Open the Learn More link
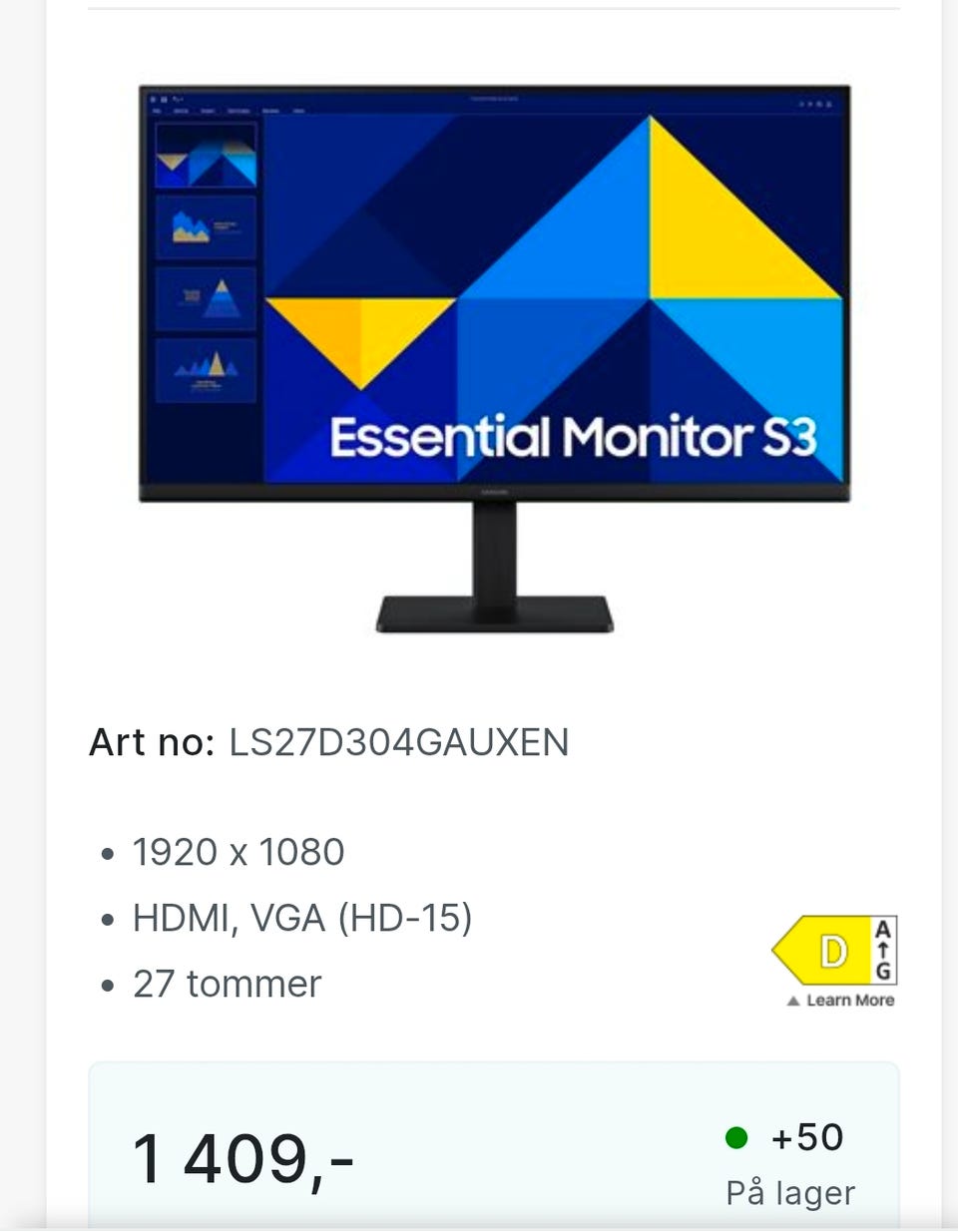The image size is (958, 1232). pos(848,1000)
